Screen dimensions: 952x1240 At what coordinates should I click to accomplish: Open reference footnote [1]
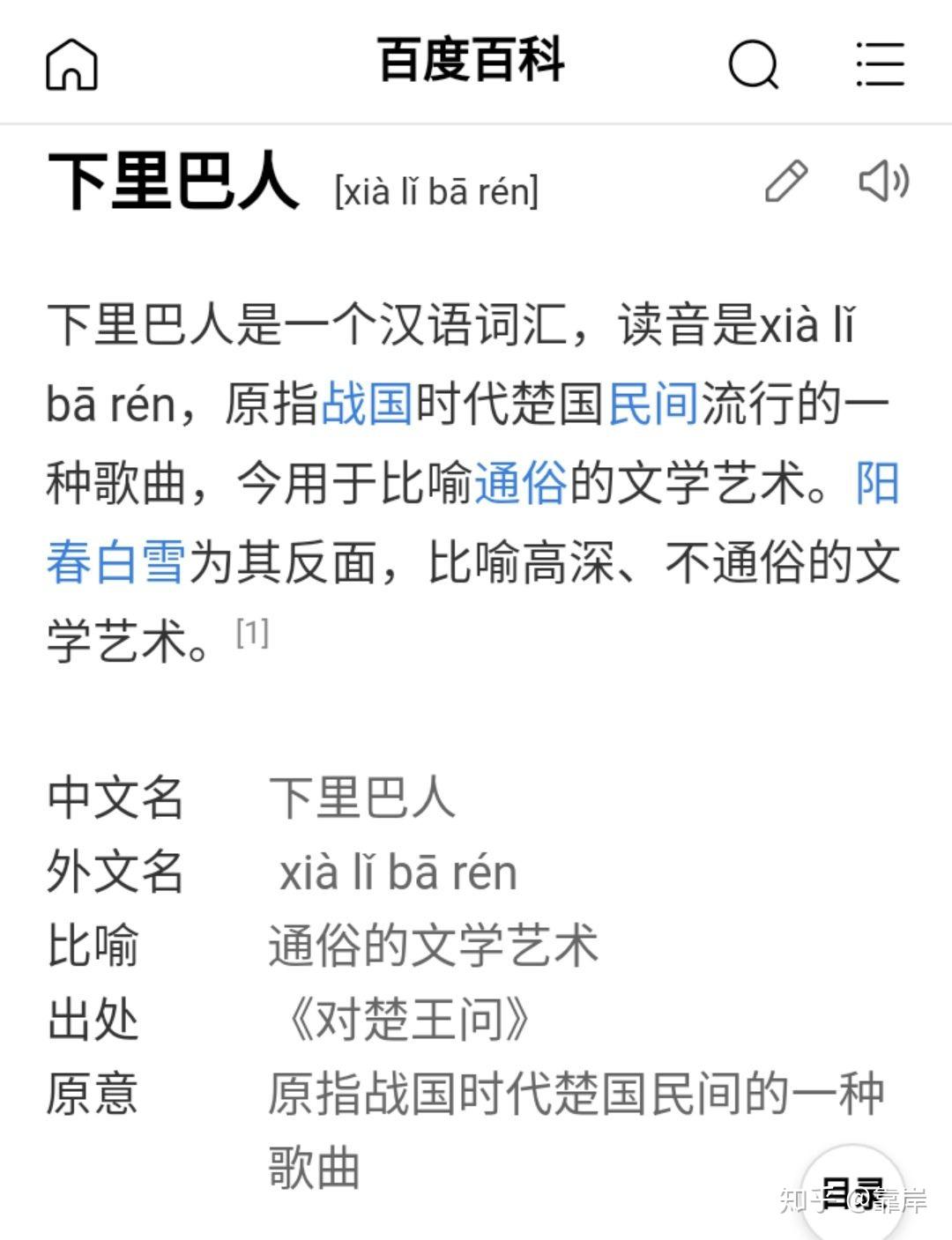tap(252, 633)
